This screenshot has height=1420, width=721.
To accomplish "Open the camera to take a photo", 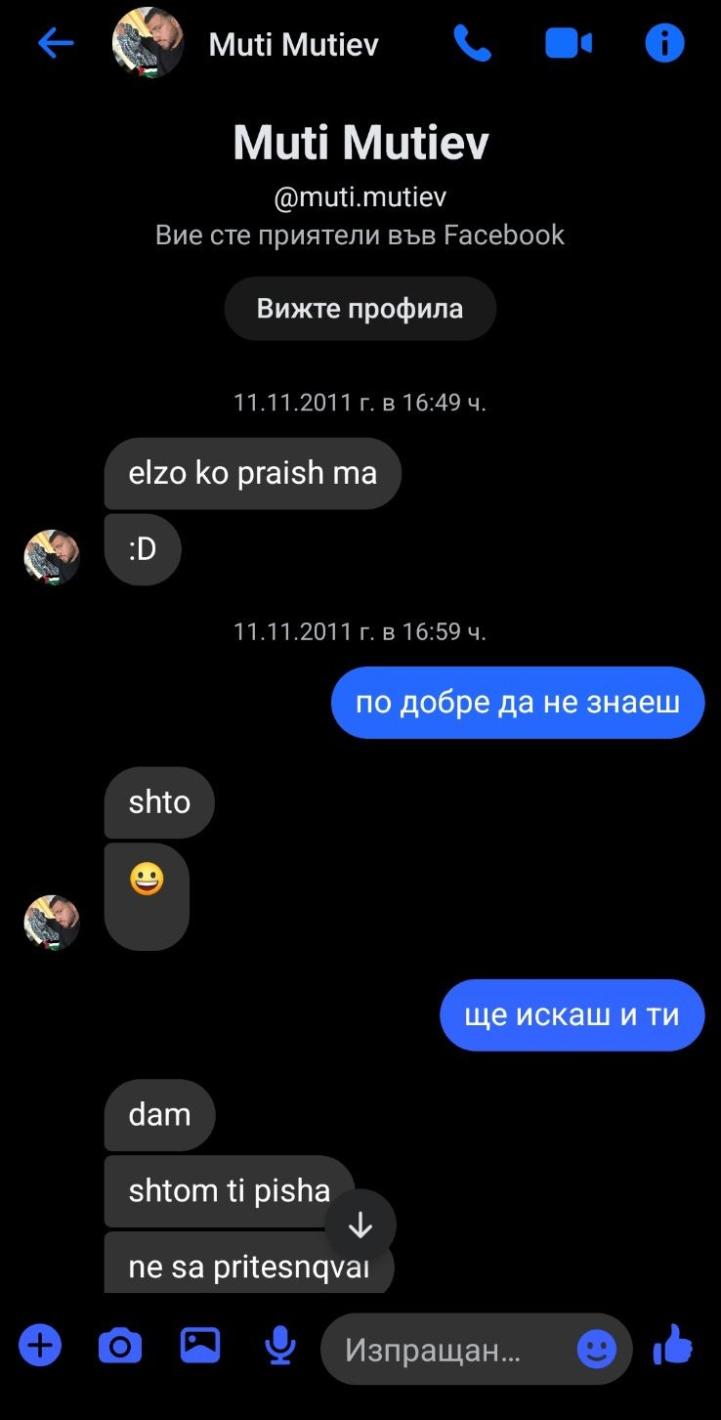I will [120, 1346].
